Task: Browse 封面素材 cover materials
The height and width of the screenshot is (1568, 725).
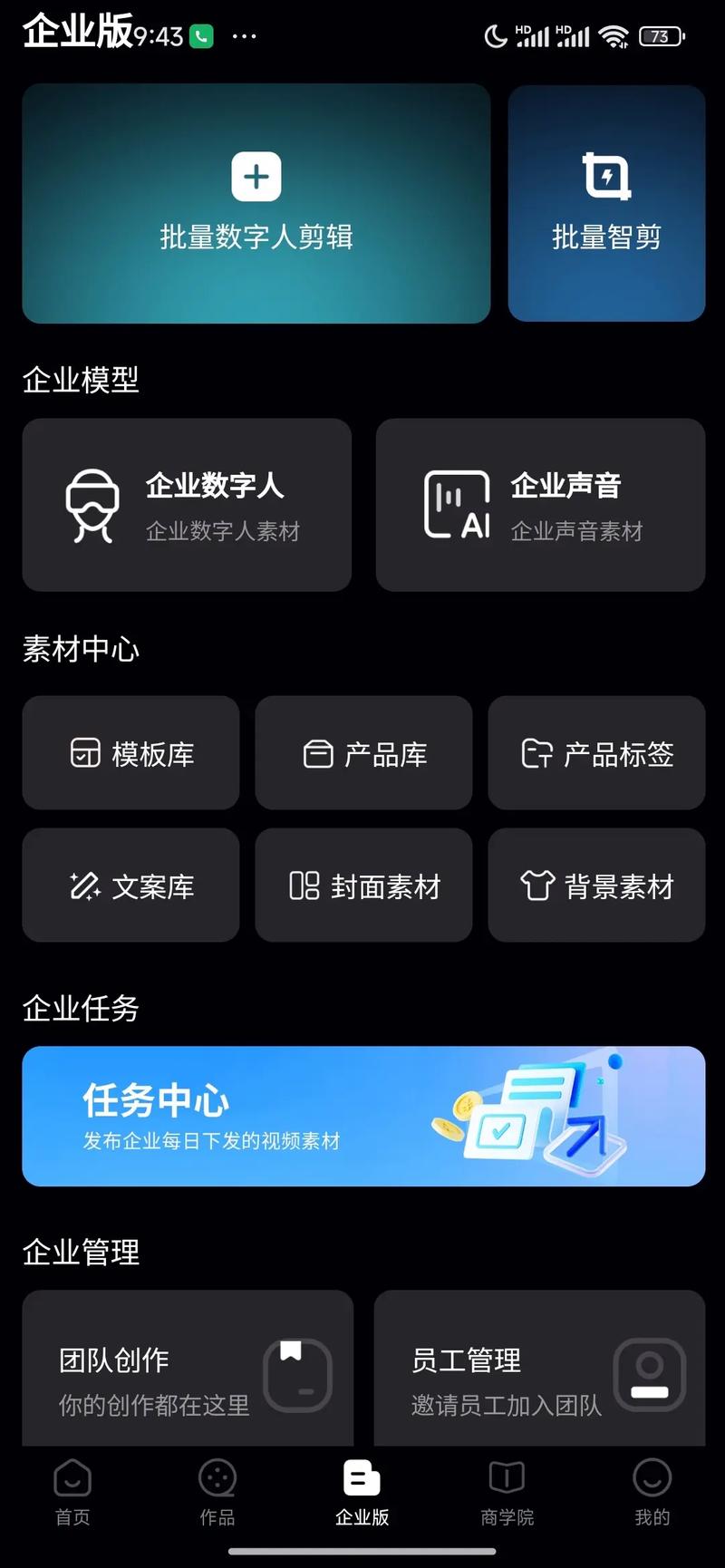Action: (x=363, y=886)
